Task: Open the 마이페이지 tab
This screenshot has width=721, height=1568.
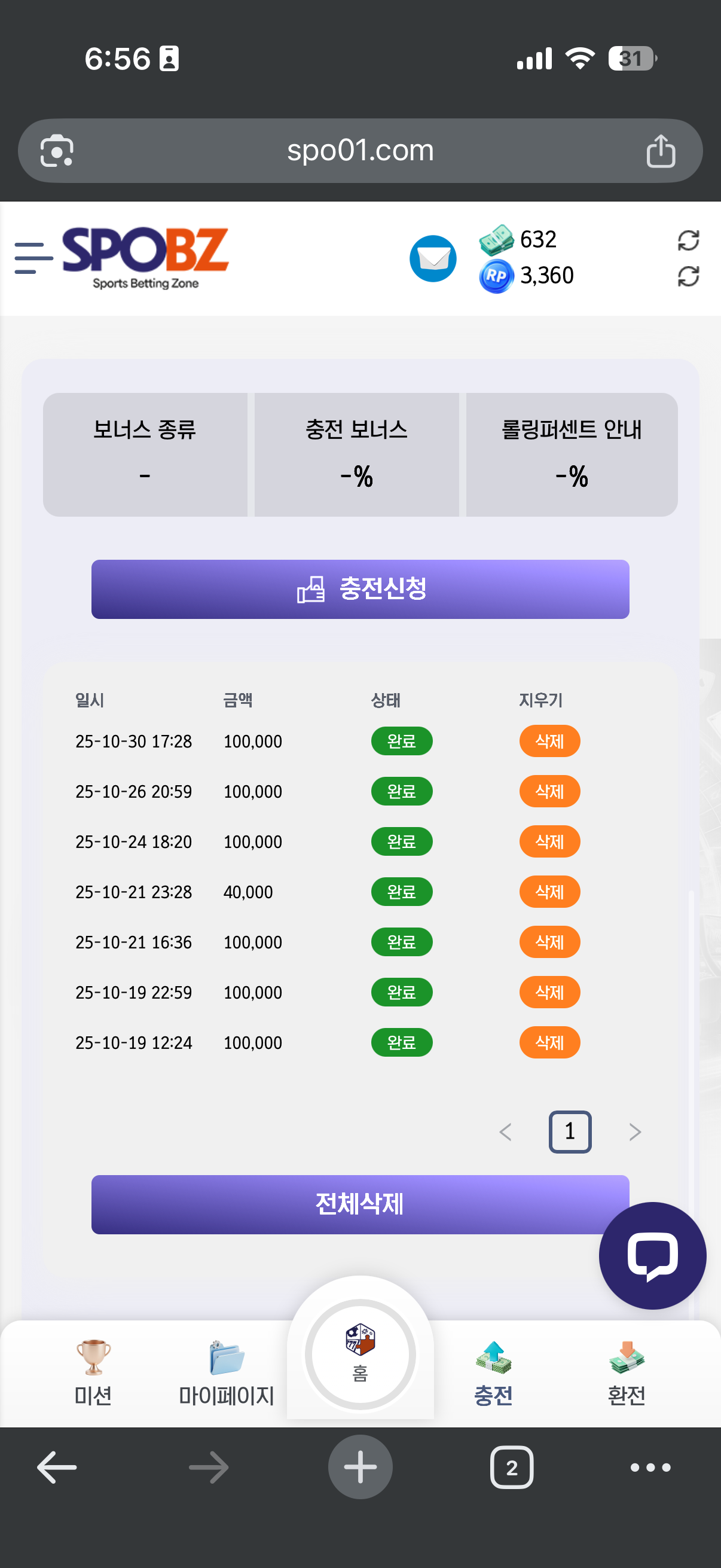Action: tap(227, 1372)
